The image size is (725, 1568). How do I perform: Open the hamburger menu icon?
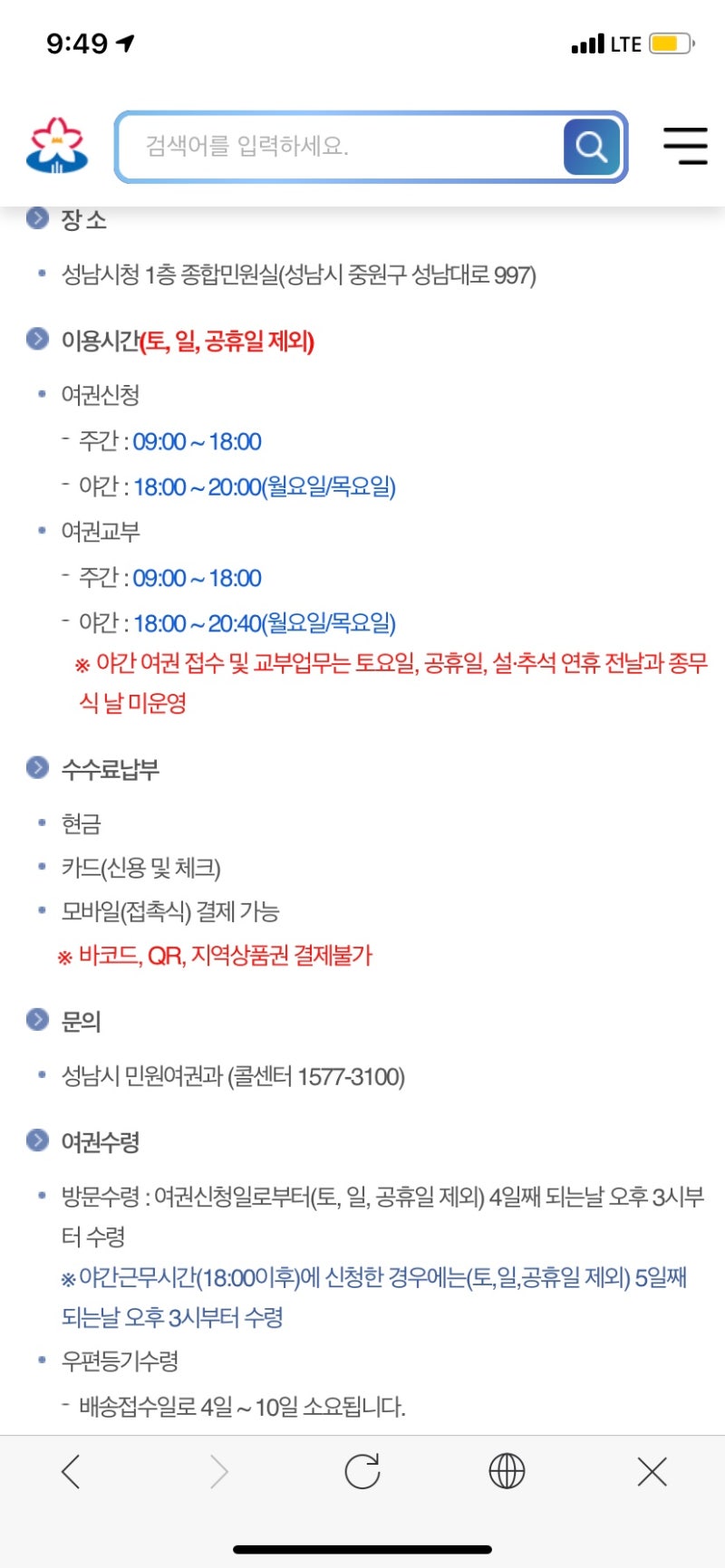click(x=685, y=145)
